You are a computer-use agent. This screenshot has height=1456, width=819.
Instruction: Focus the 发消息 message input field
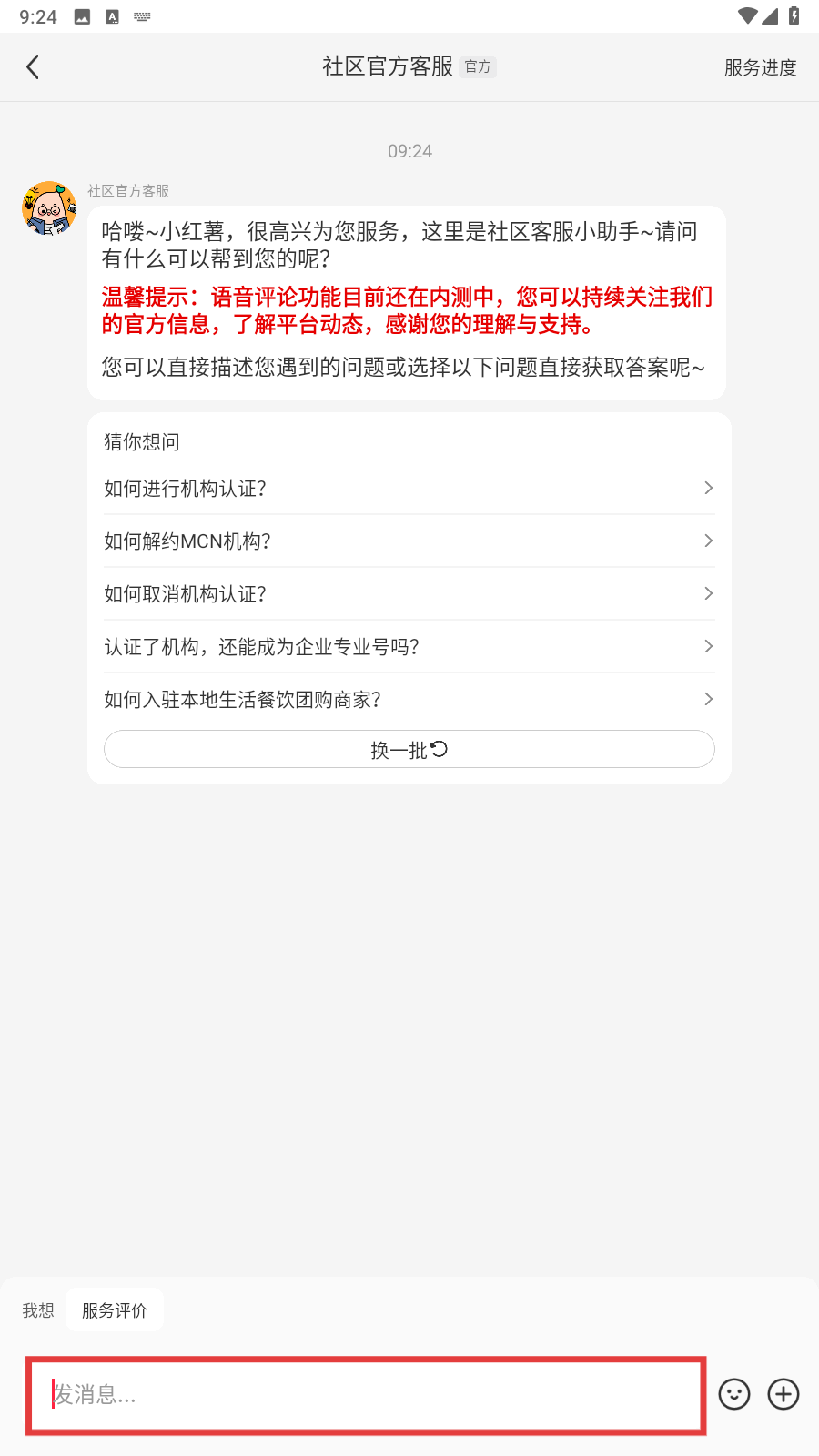(x=366, y=1394)
